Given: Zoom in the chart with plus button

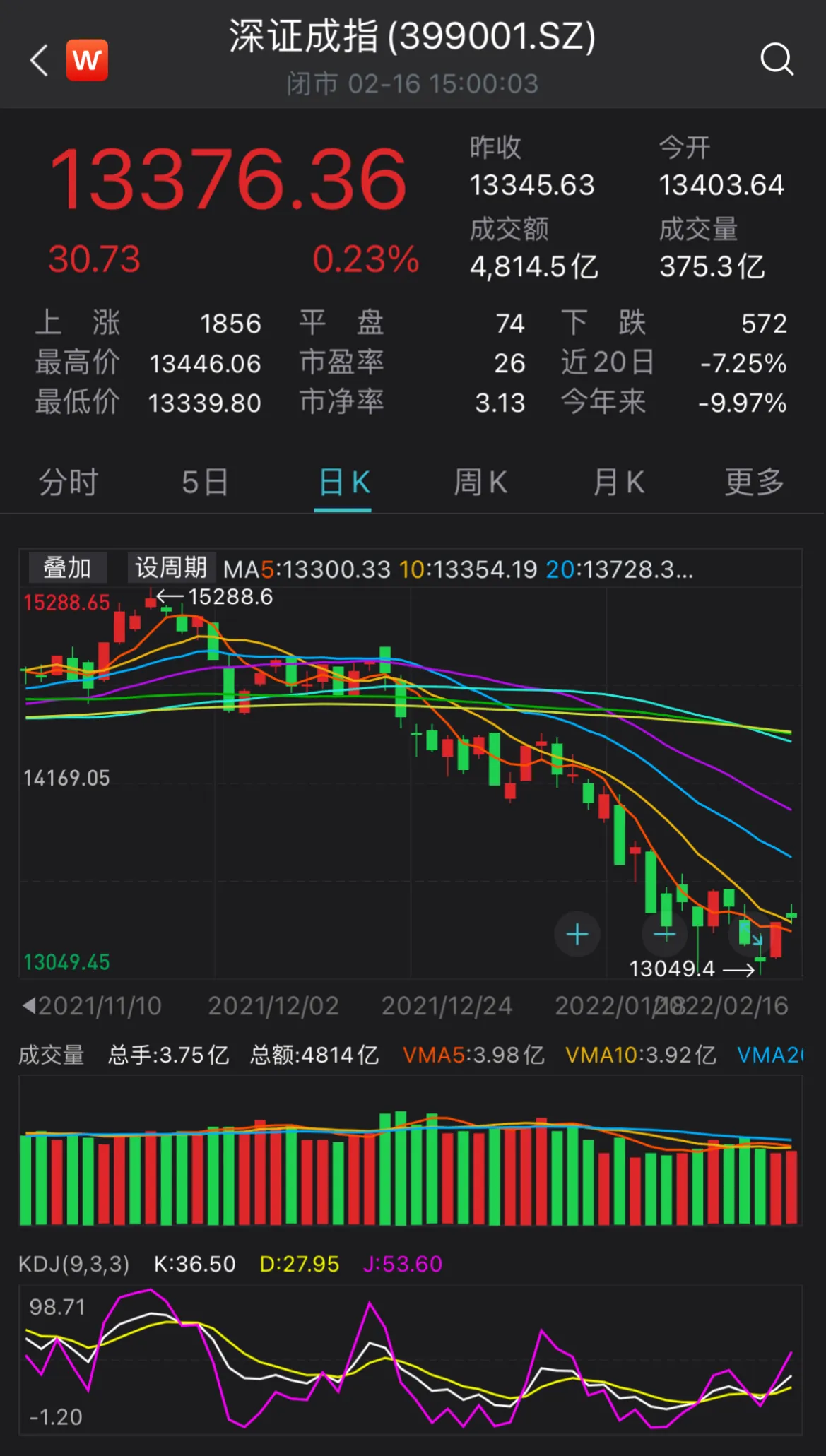Looking at the screenshot, I should [577, 934].
